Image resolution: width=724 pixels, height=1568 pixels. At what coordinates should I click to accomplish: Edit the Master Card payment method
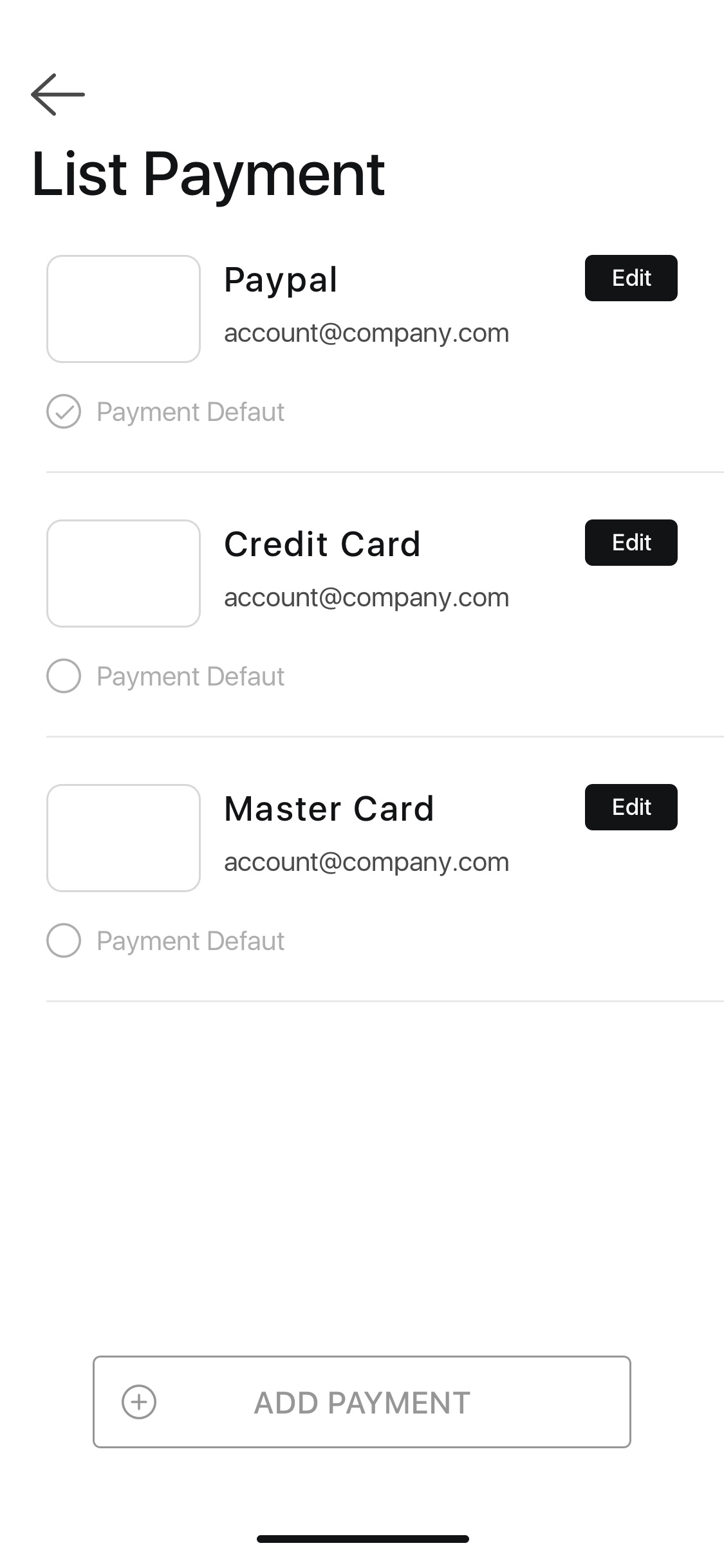[631, 807]
